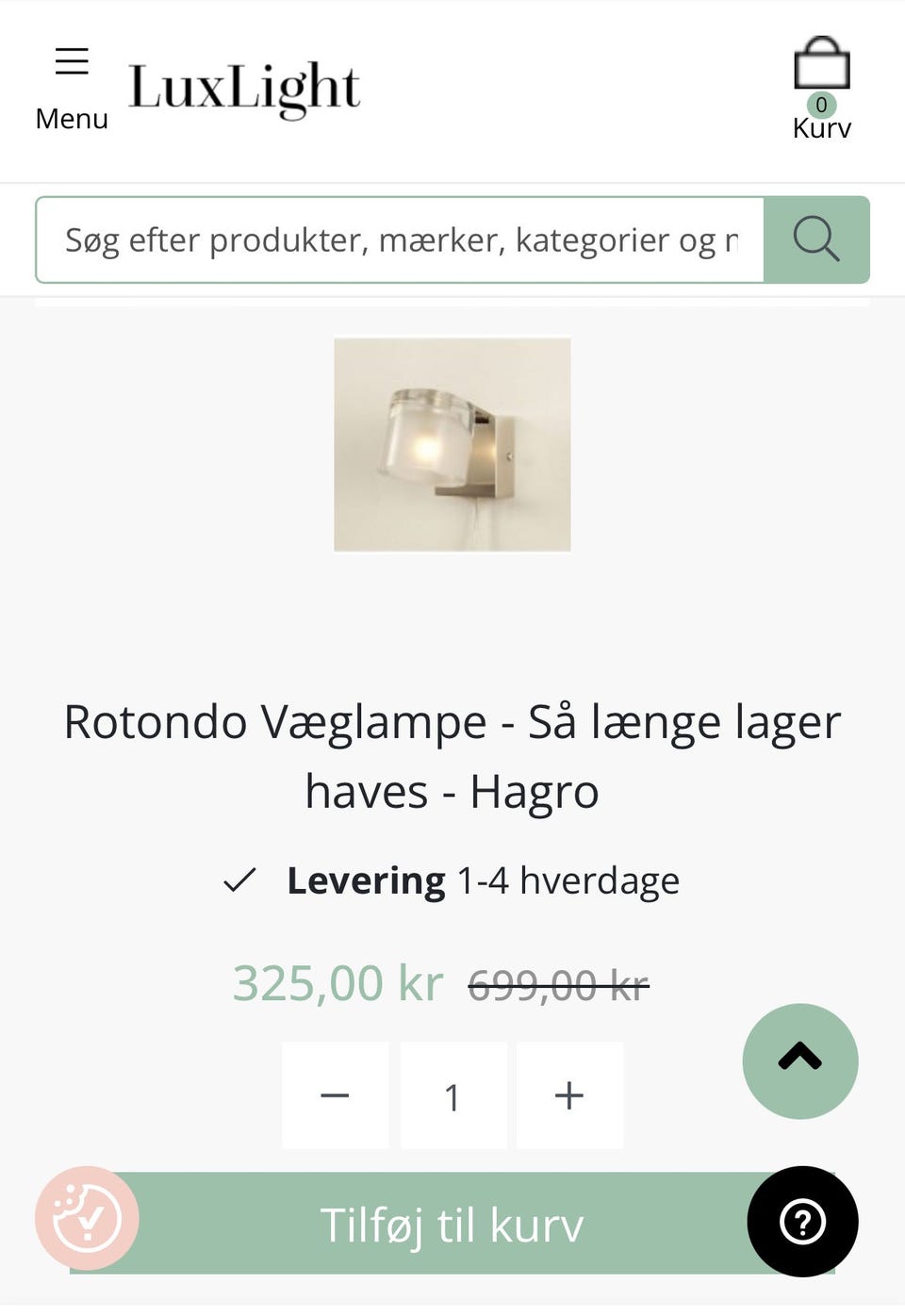Image resolution: width=905 pixels, height=1316 pixels.
Task: Open the help question mark widget
Action: 802,1222
